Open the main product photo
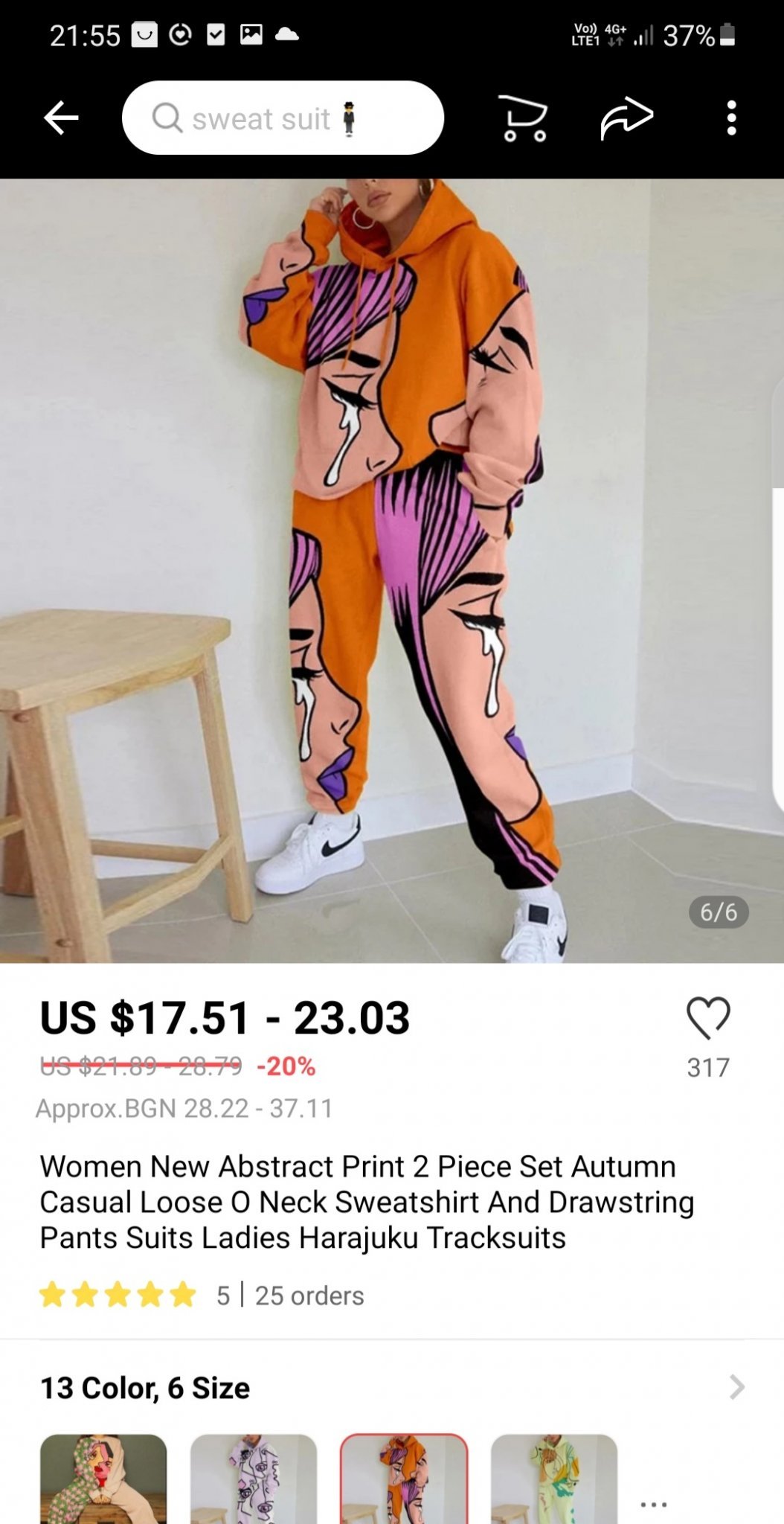784x1524 pixels. [392, 571]
